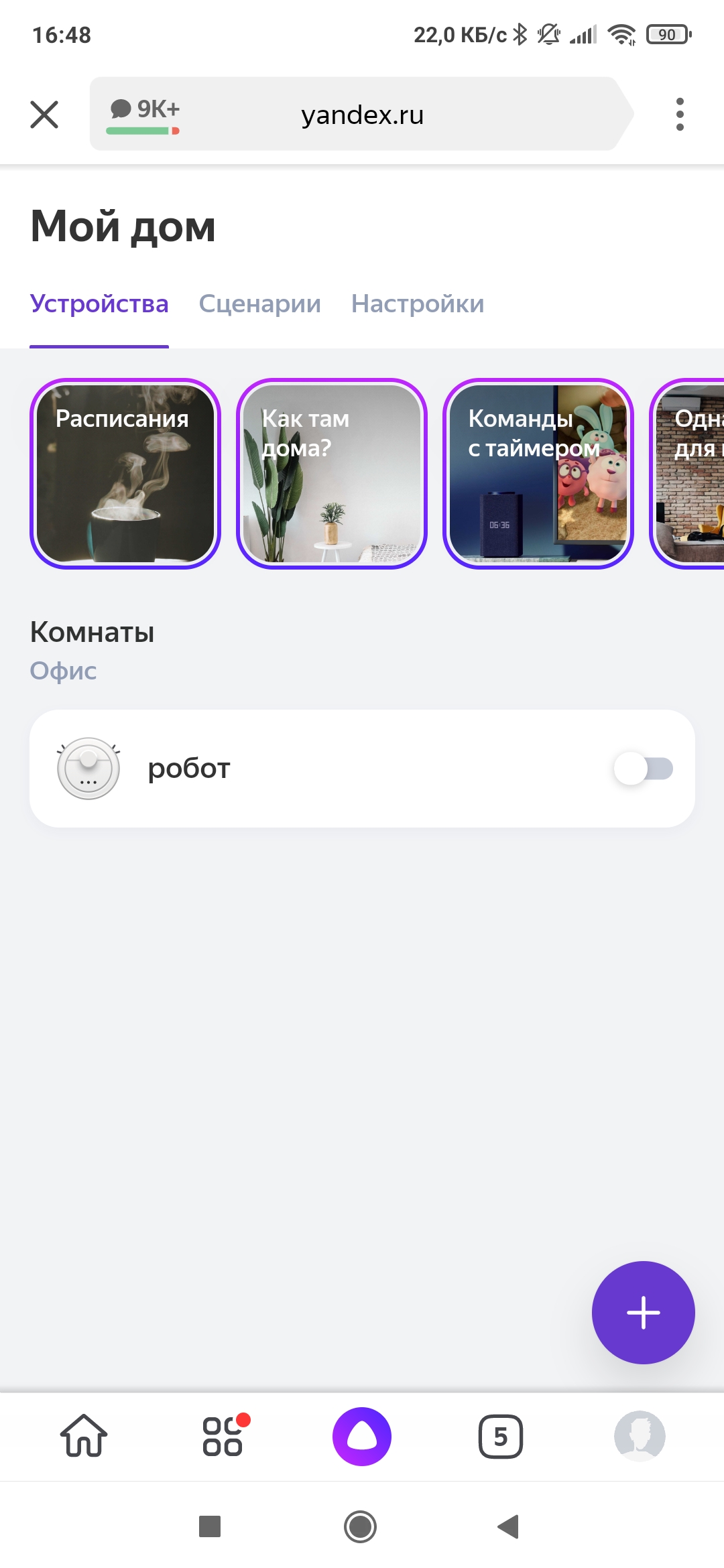724x1568 pixels.
Task: Open the profile avatar
Action: [640, 1436]
